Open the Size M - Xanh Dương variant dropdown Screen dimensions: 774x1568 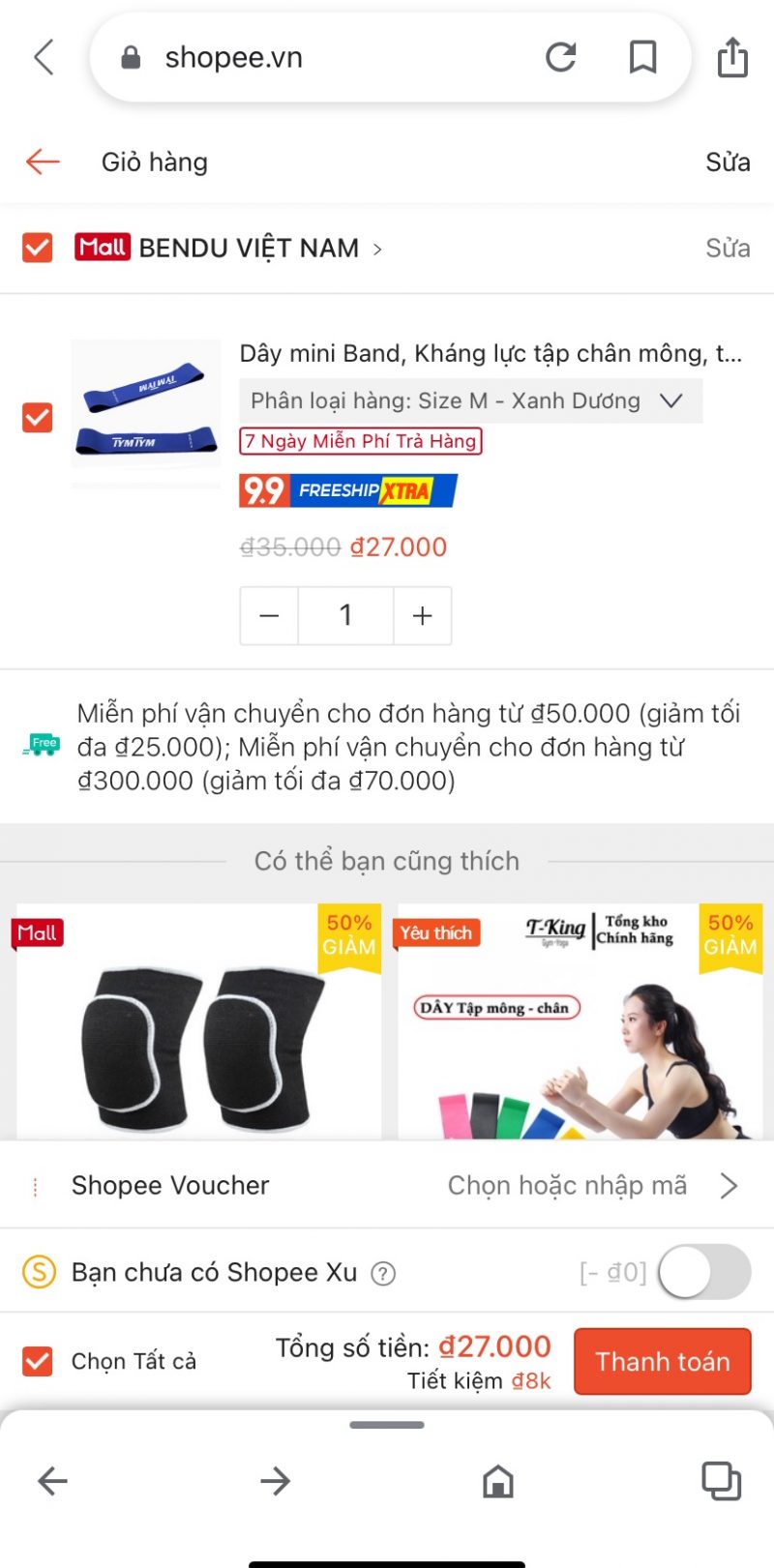tap(470, 400)
